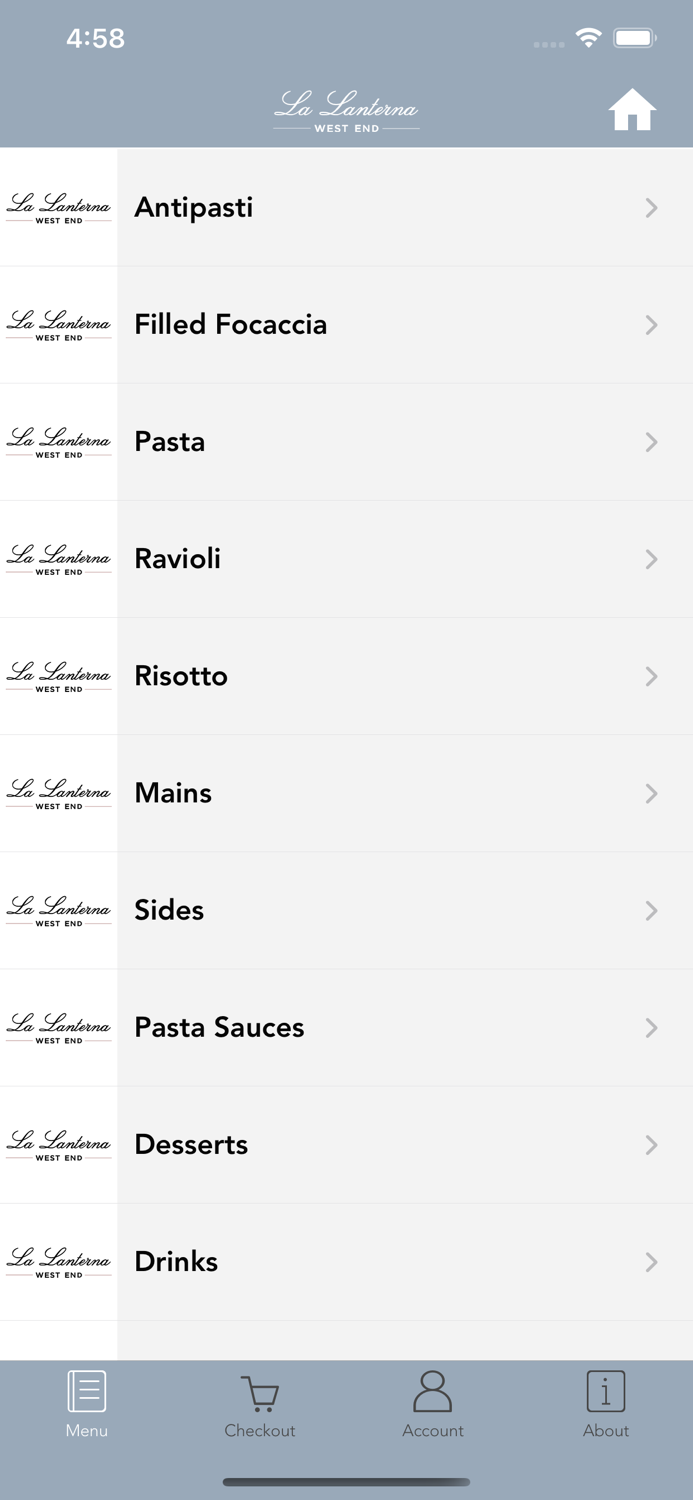The image size is (693, 1500).
Task: Open the Ravioli section
Action: pos(346,559)
